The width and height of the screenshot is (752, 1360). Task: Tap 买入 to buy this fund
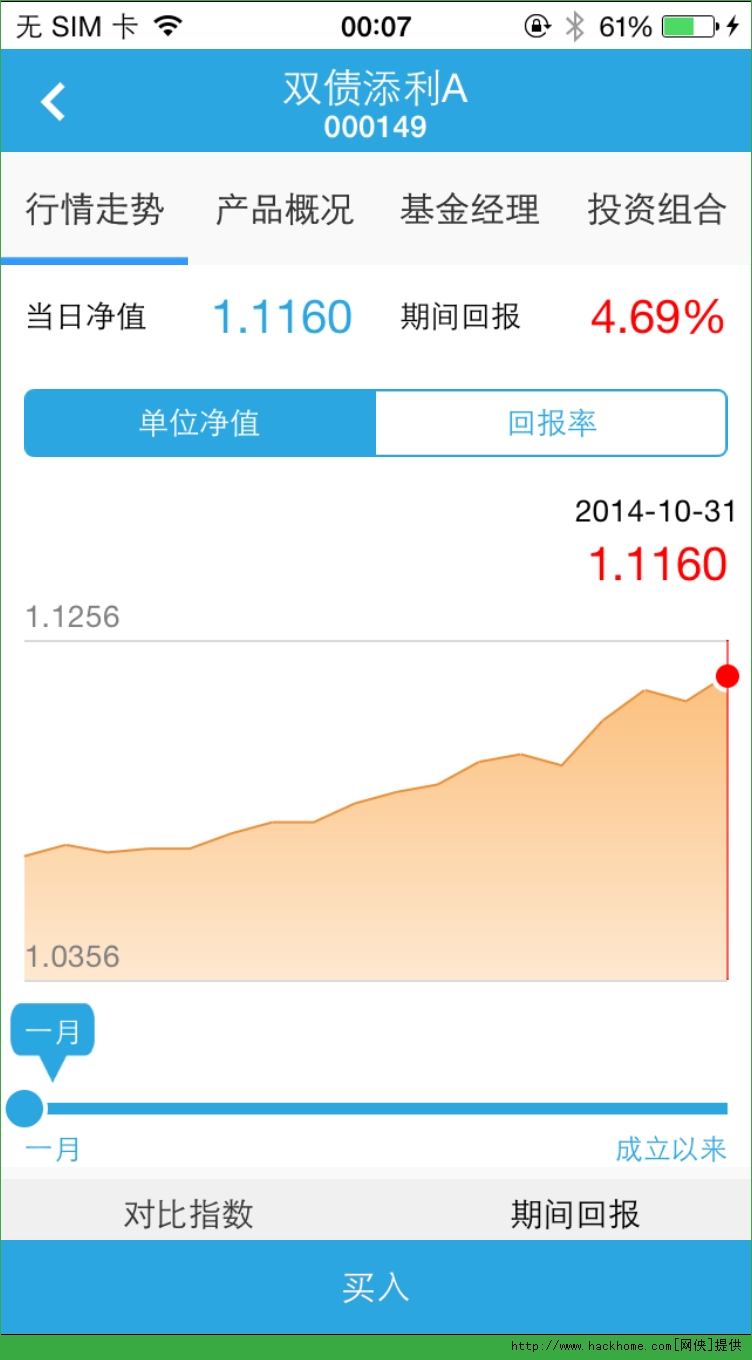click(x=376, y=1287)
